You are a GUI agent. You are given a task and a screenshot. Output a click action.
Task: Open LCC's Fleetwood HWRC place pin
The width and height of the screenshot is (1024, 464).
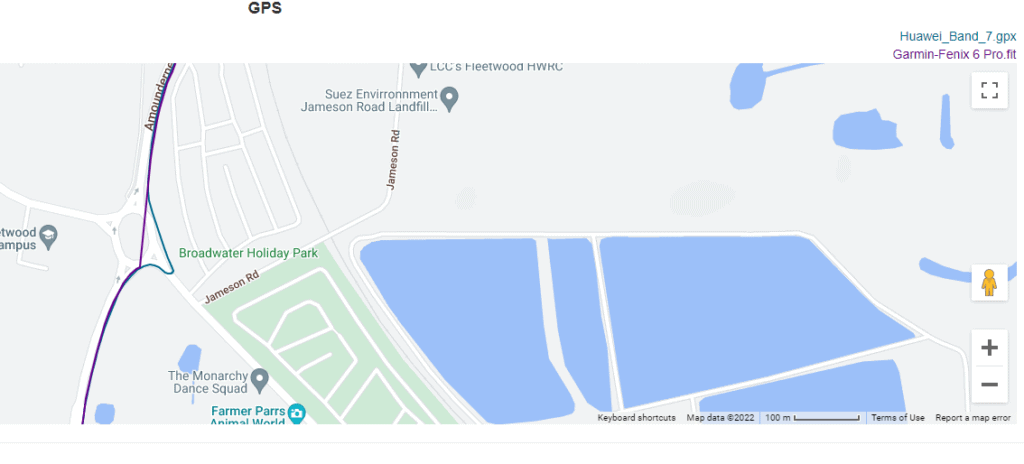click(x=419, y=68)
